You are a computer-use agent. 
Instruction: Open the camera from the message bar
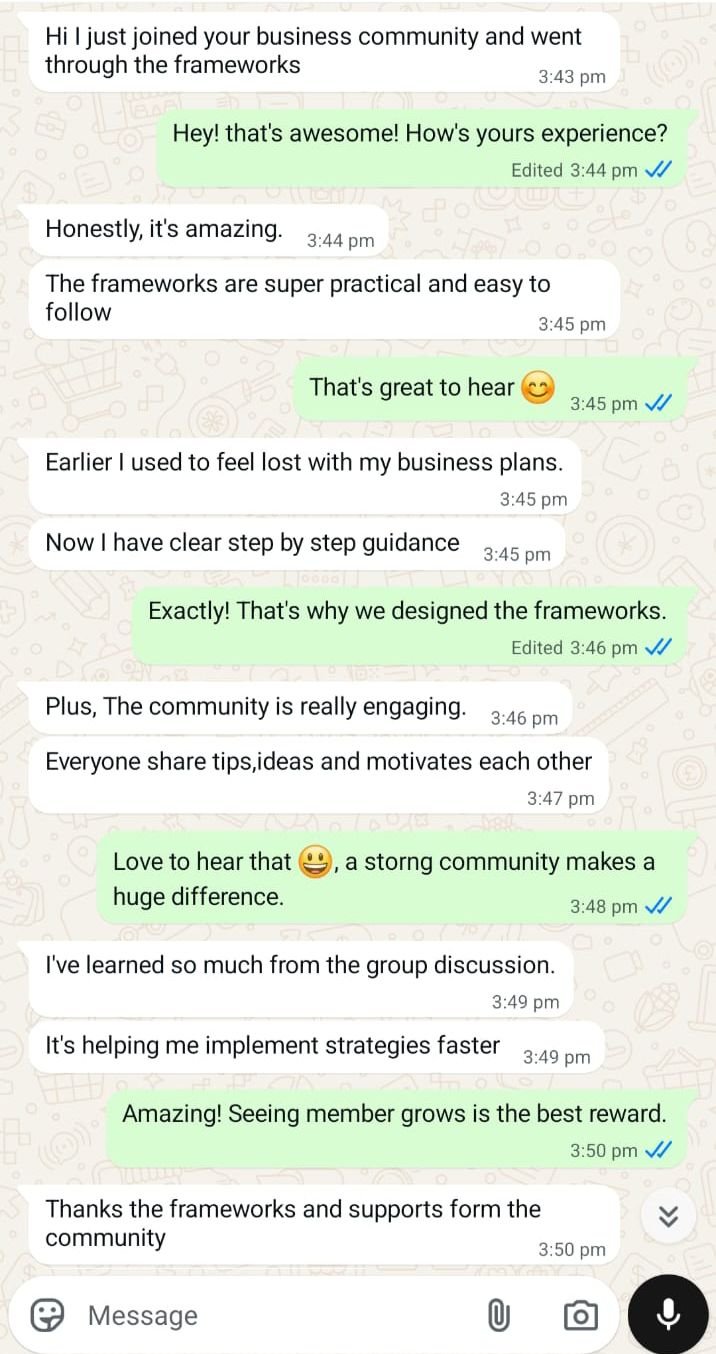tap(580, 1315)
